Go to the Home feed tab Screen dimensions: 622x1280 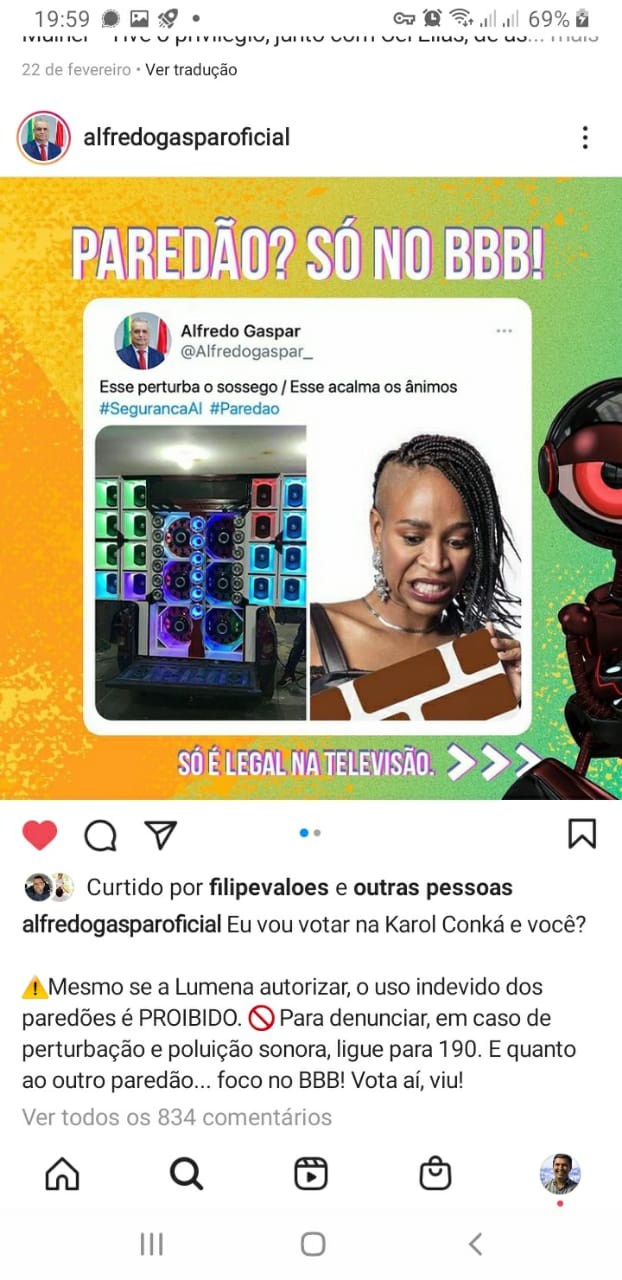tap(62, 1174)
